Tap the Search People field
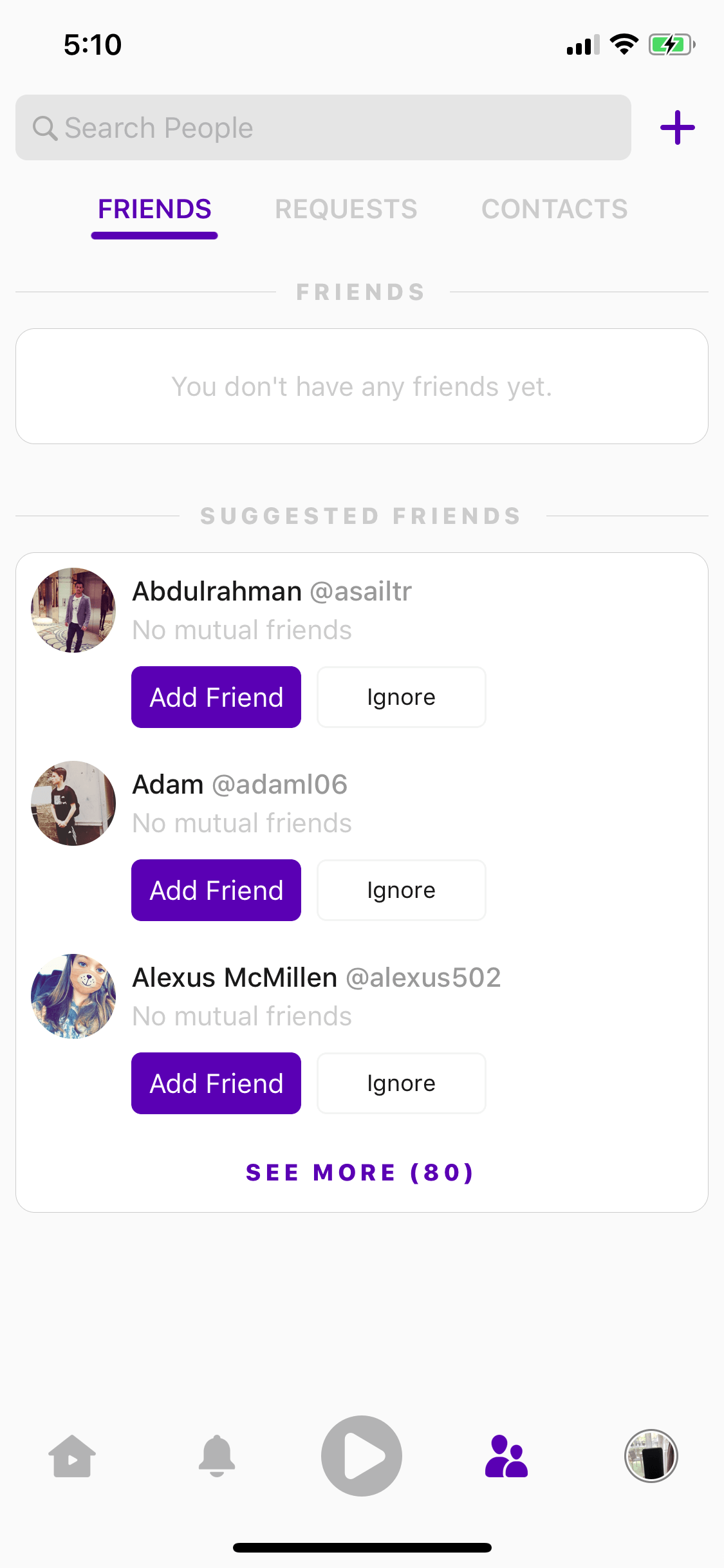This screenshot has width=724, height=1568. (323, 127)
